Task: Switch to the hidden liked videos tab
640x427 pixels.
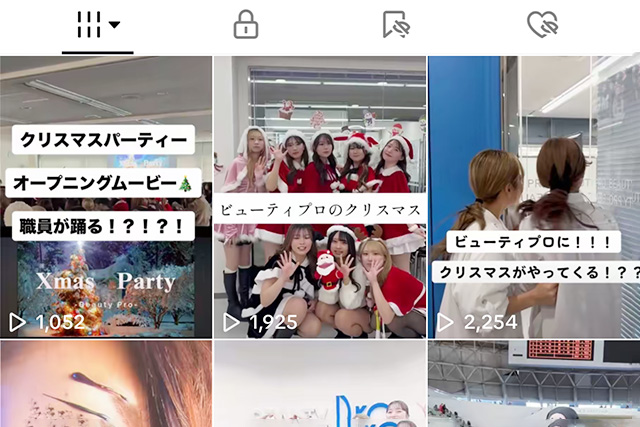Action: pyautogui.click(x=542, y=25)
